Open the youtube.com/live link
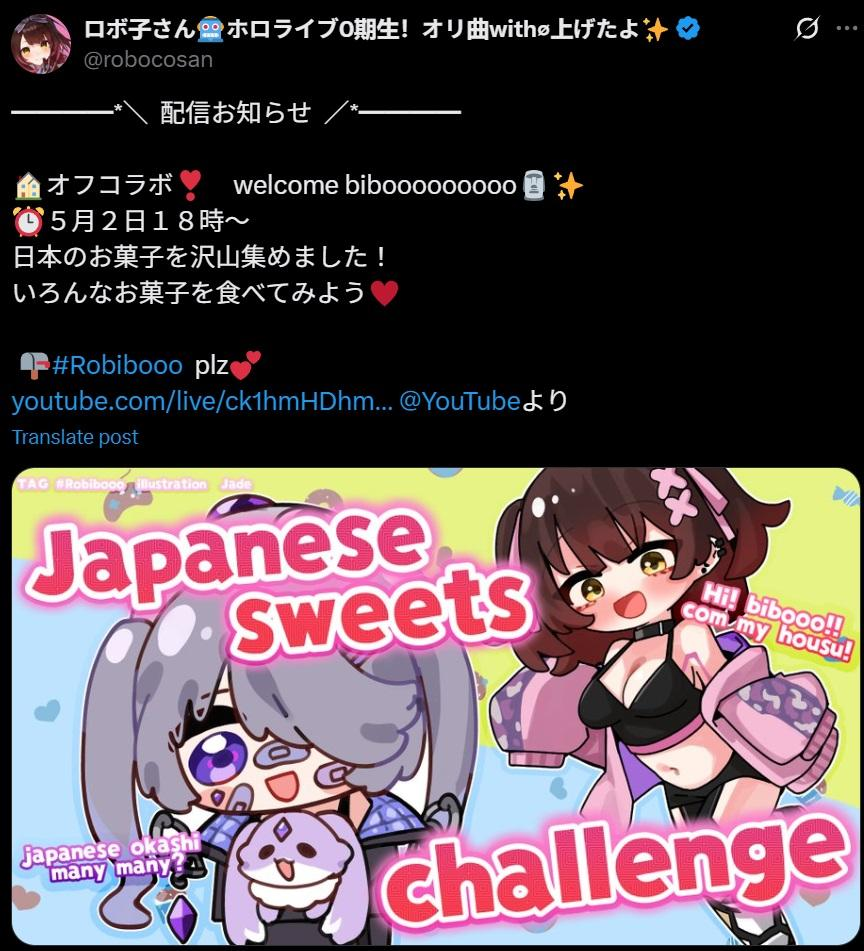The height and width of the screenshot is (951, 864). (x=200, y=402)
